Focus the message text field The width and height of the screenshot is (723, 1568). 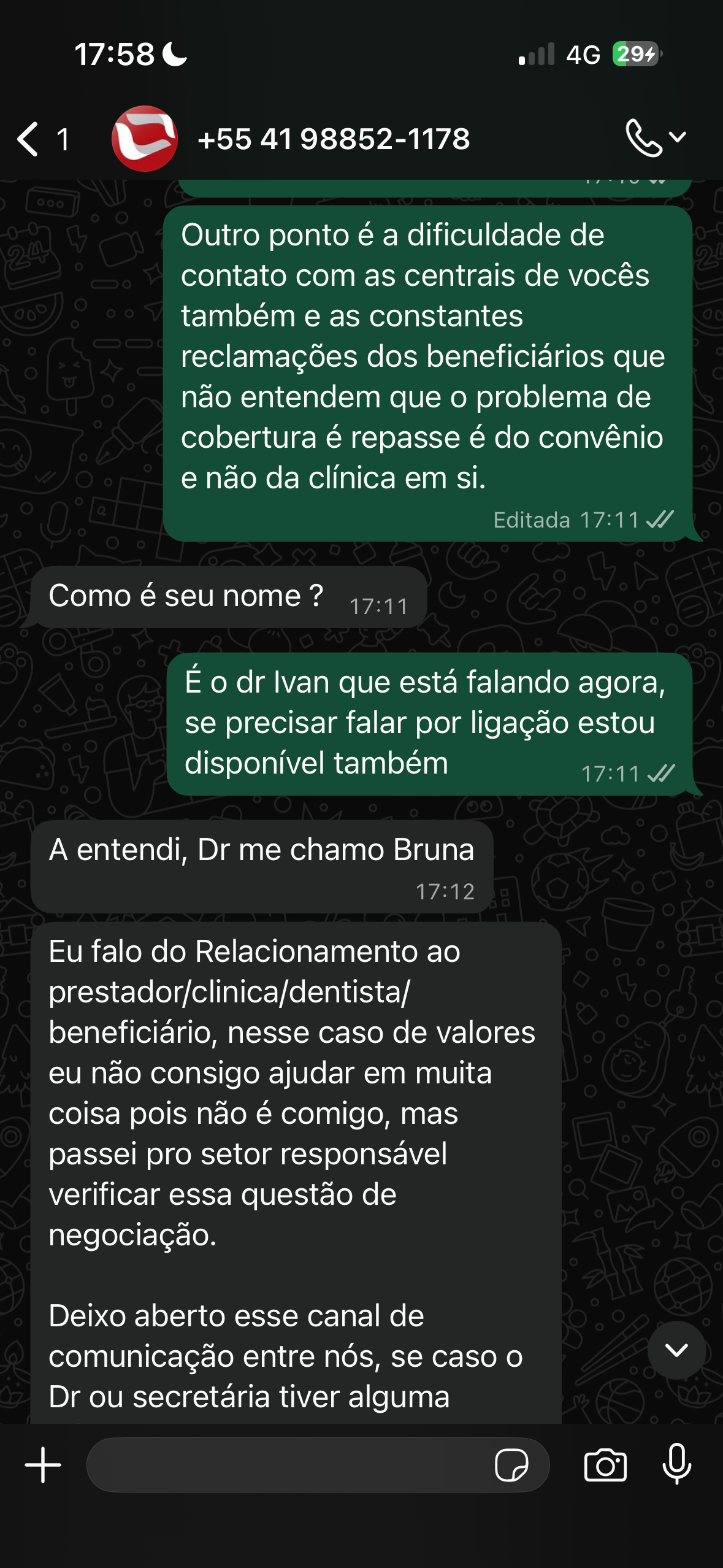[288, 1465]
